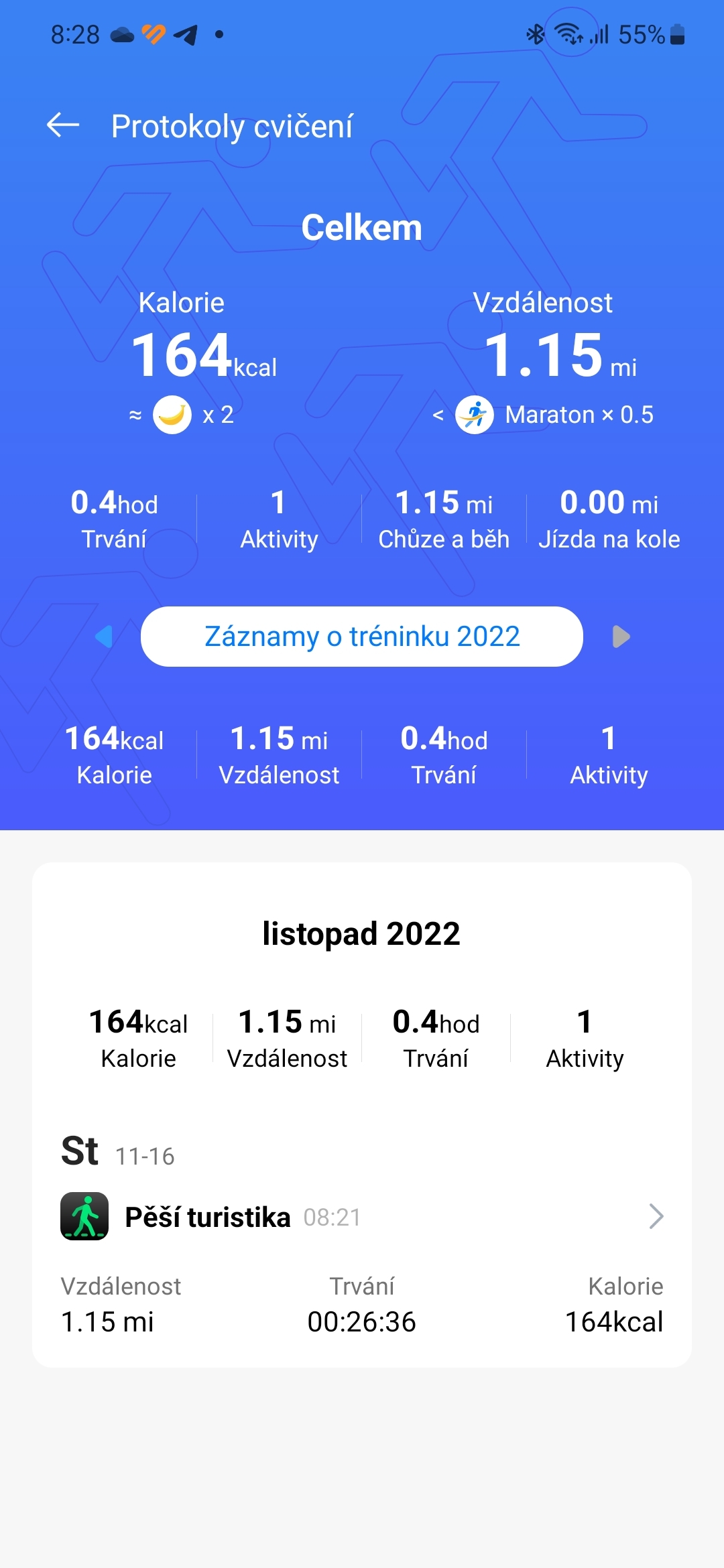Viewport: 724px width, 1568px height.
Task: Tap the Jízda na kole 0.00 mi statistic
Action: (610, 519)
